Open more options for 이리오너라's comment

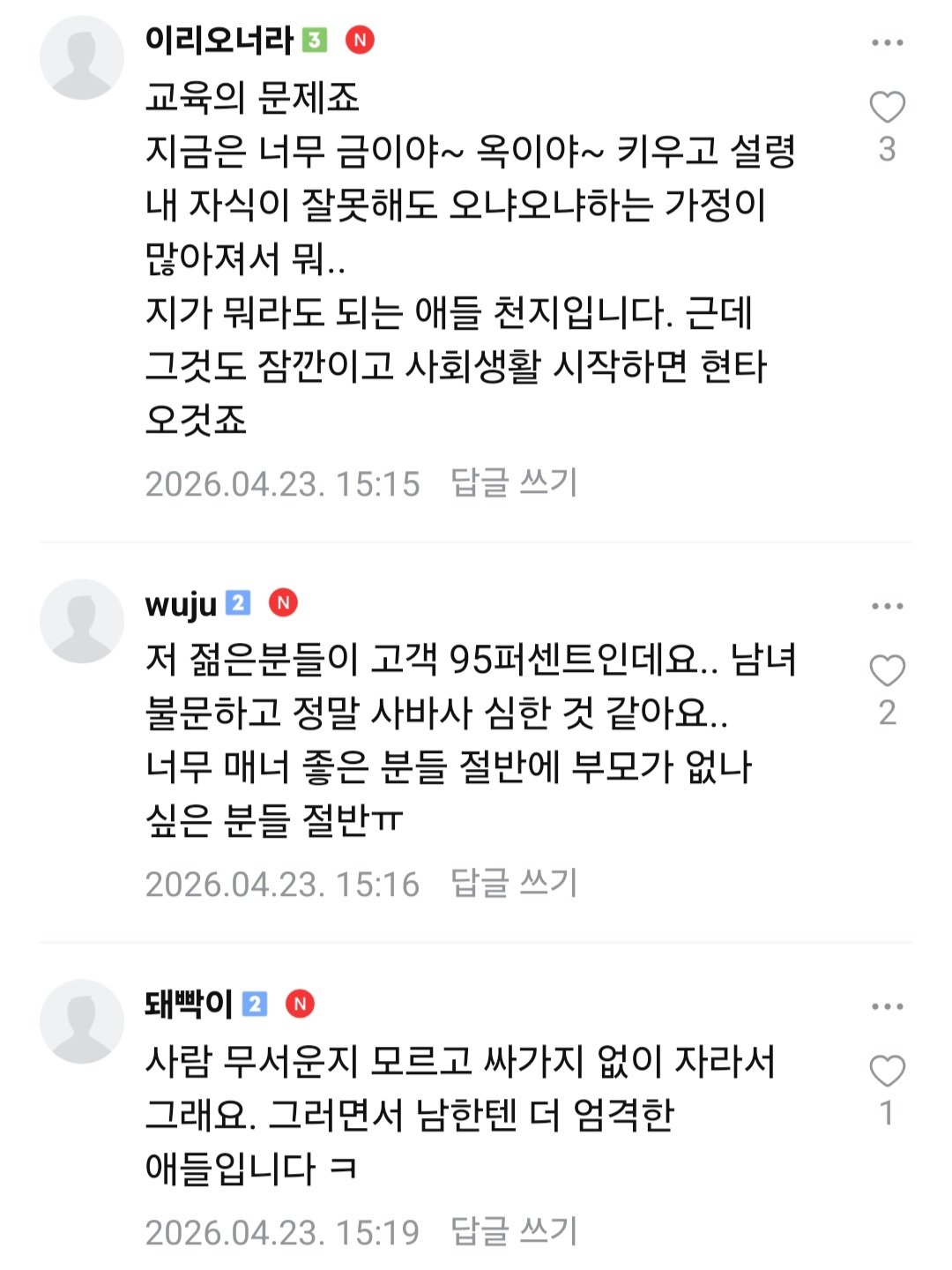tap(887, 42)
